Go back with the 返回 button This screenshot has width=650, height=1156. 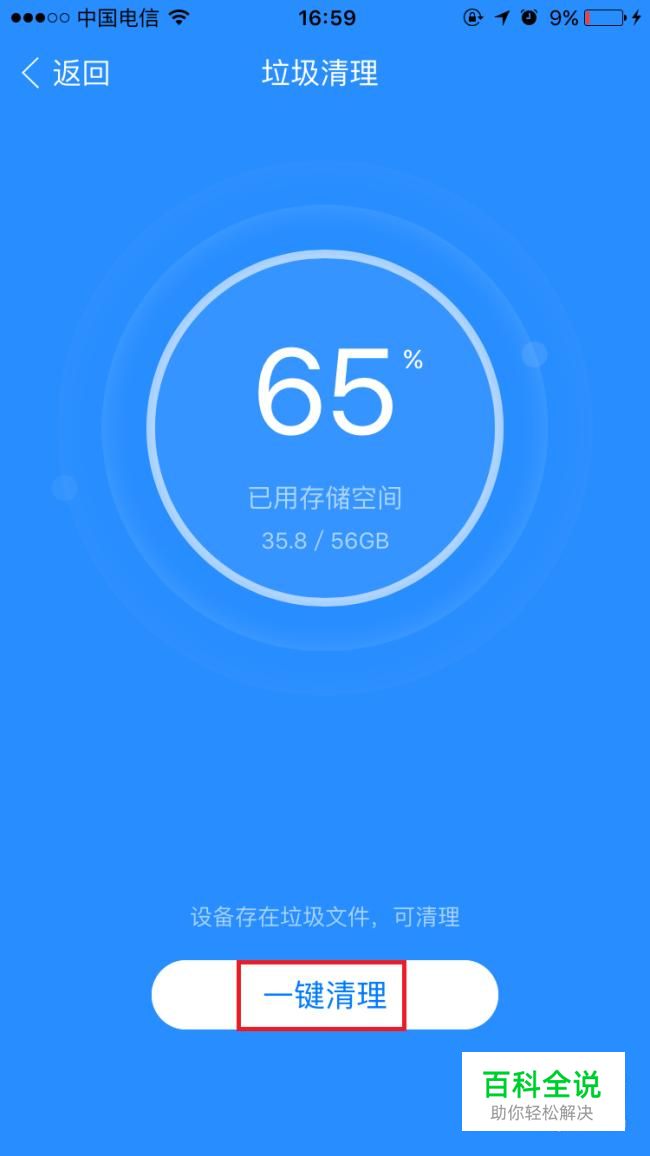tap(66, 74)
